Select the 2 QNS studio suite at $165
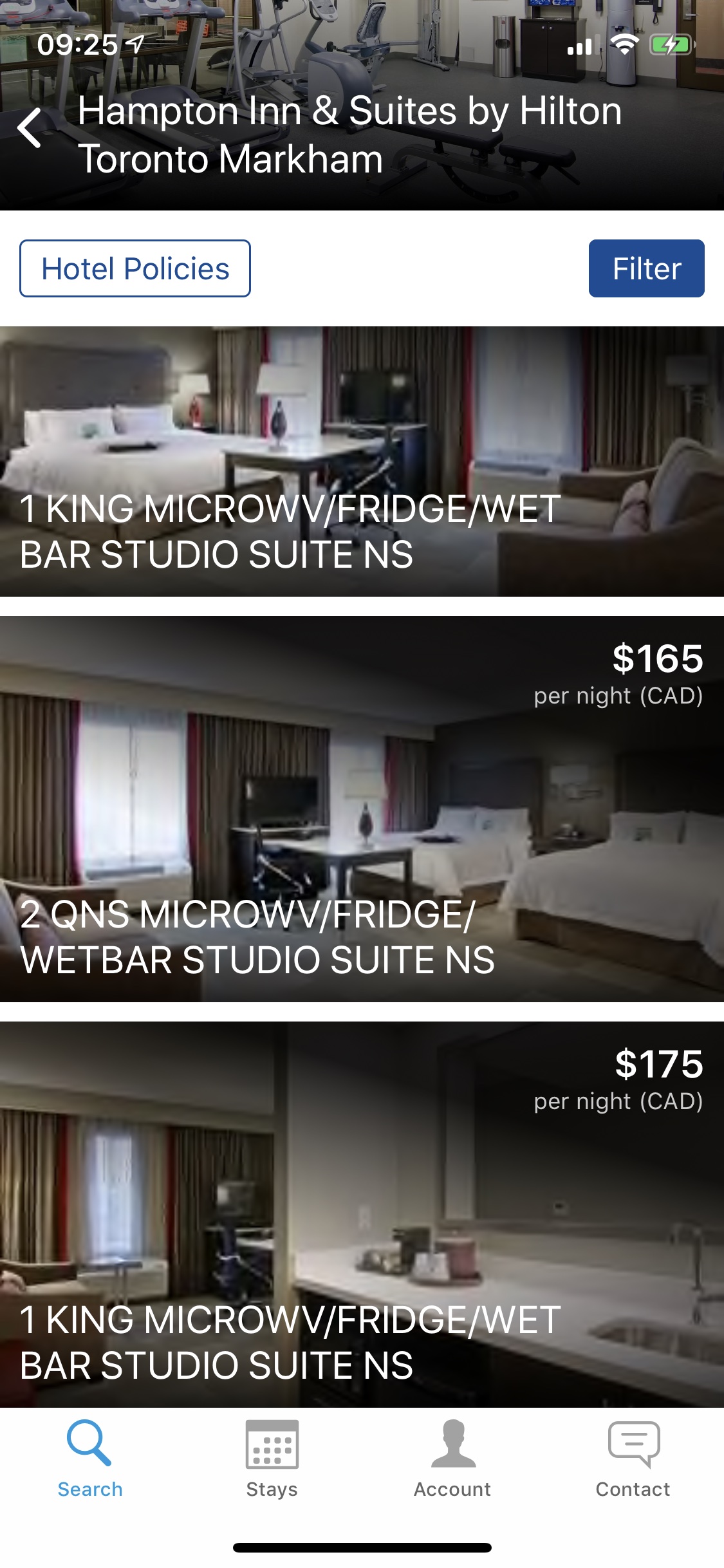The height and width of the screenshot is (1568, 724). 362,808
